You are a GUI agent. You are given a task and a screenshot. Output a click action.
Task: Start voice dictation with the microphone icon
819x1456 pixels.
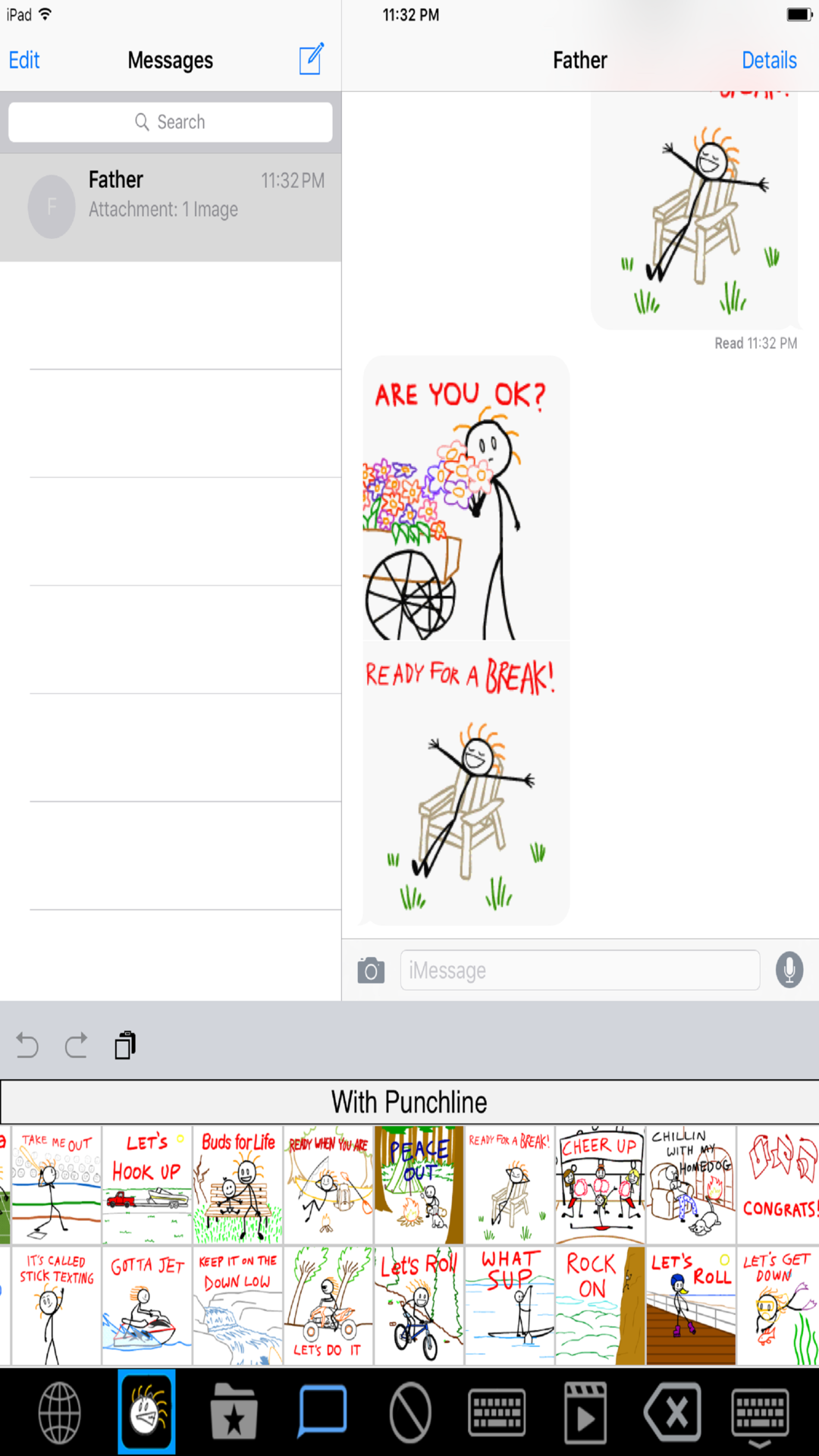(789, 970)
